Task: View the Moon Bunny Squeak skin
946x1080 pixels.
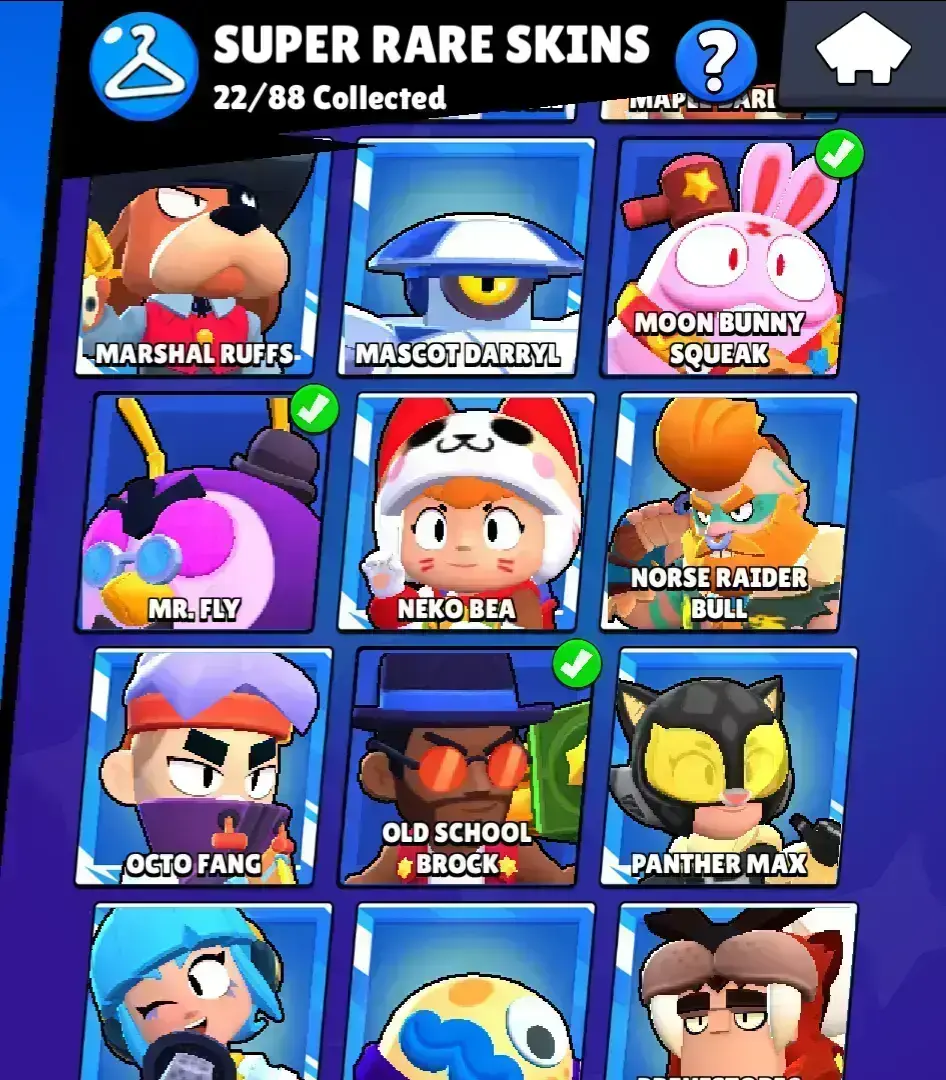Action: (728, 260)
